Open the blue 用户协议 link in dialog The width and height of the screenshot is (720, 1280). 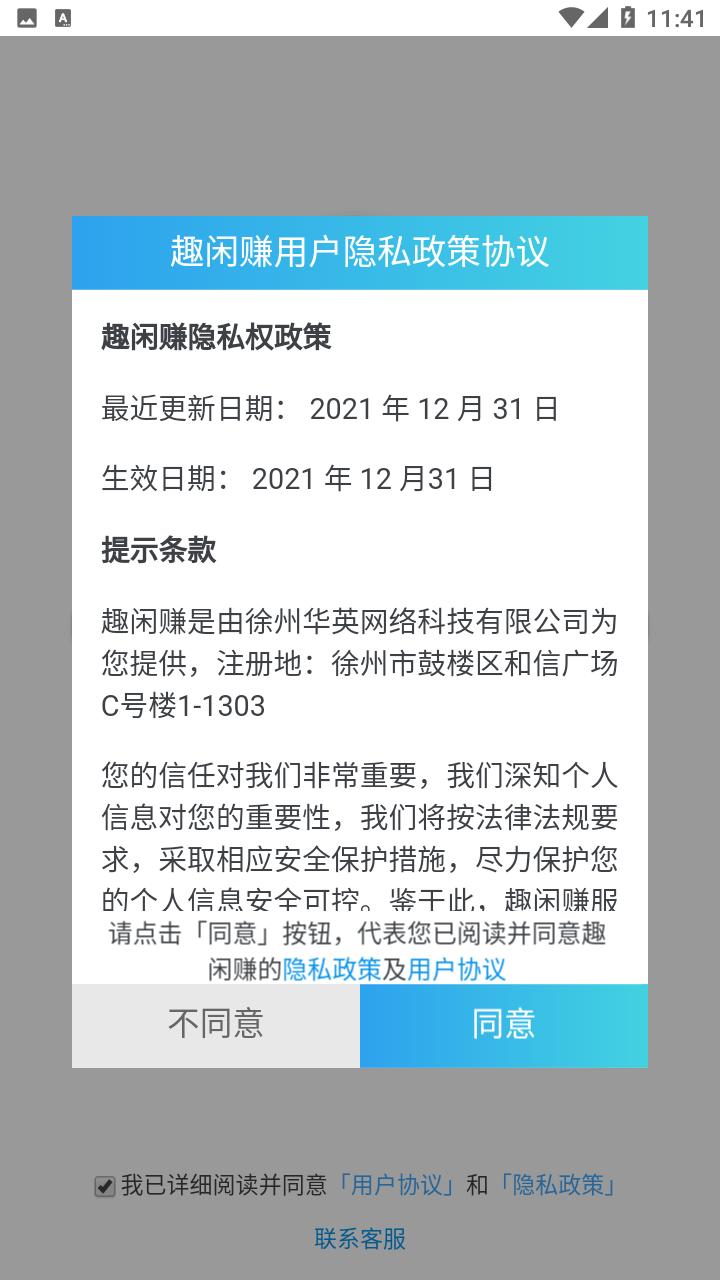(x=457, y=969)
